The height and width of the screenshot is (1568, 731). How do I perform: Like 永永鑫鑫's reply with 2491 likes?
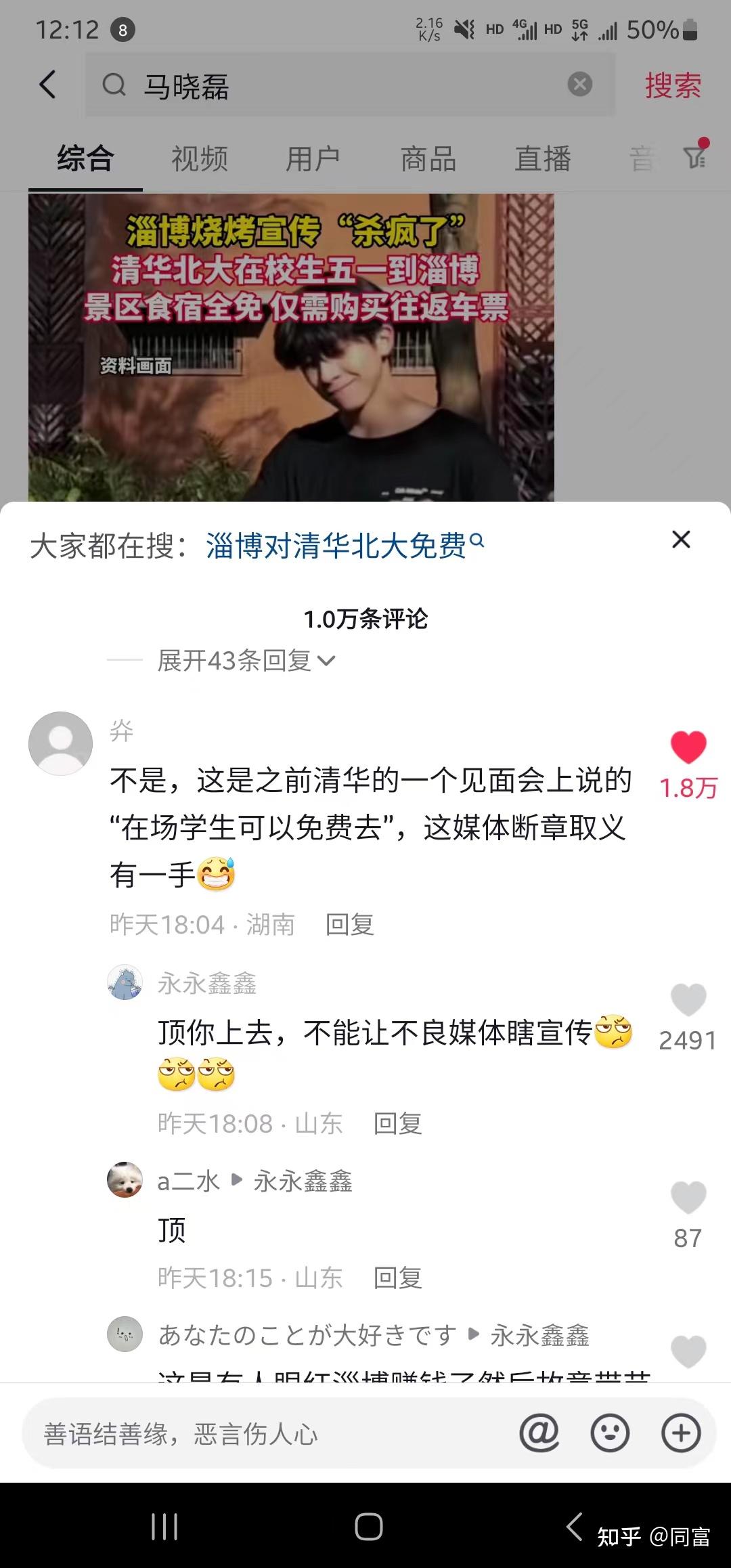pos(688,1000)
